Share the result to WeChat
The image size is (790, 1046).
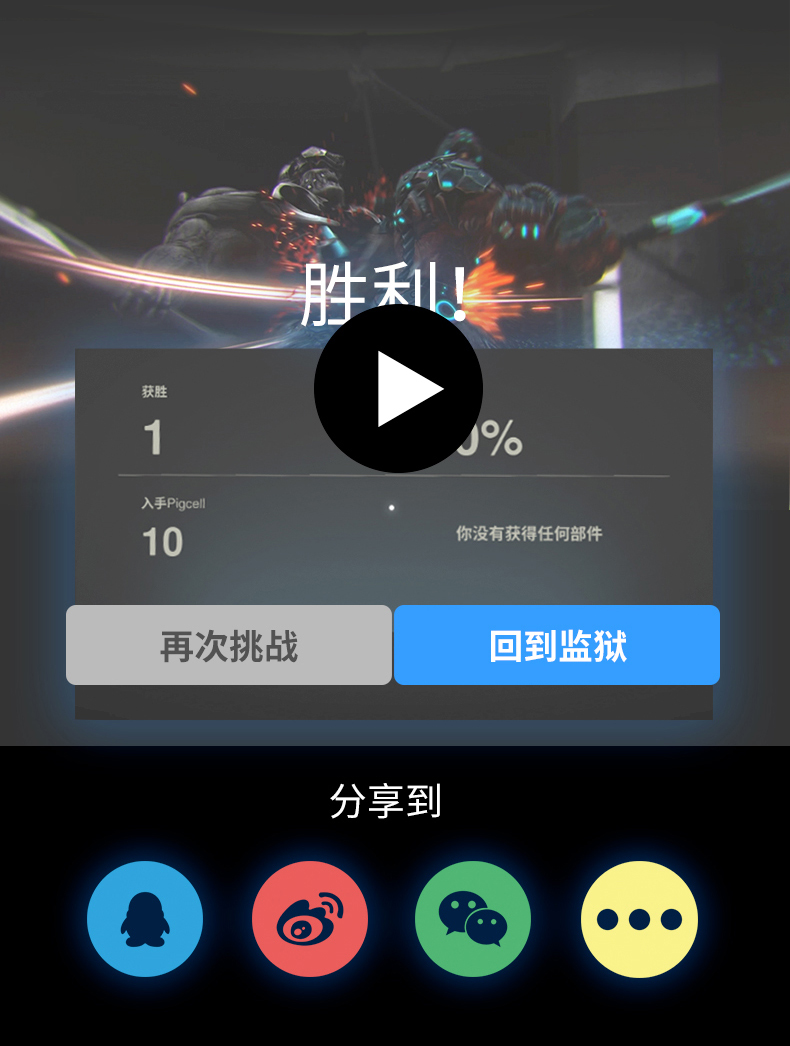point(473,919)
